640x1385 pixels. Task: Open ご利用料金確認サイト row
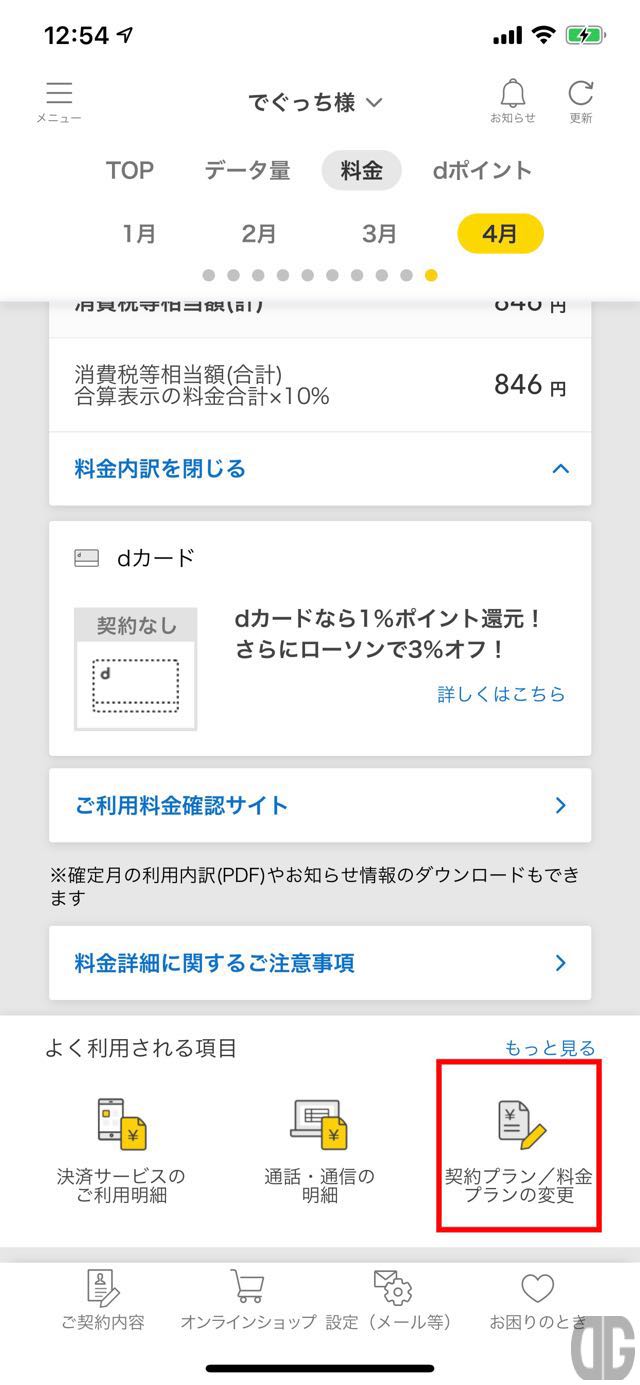tap(320, 805)
